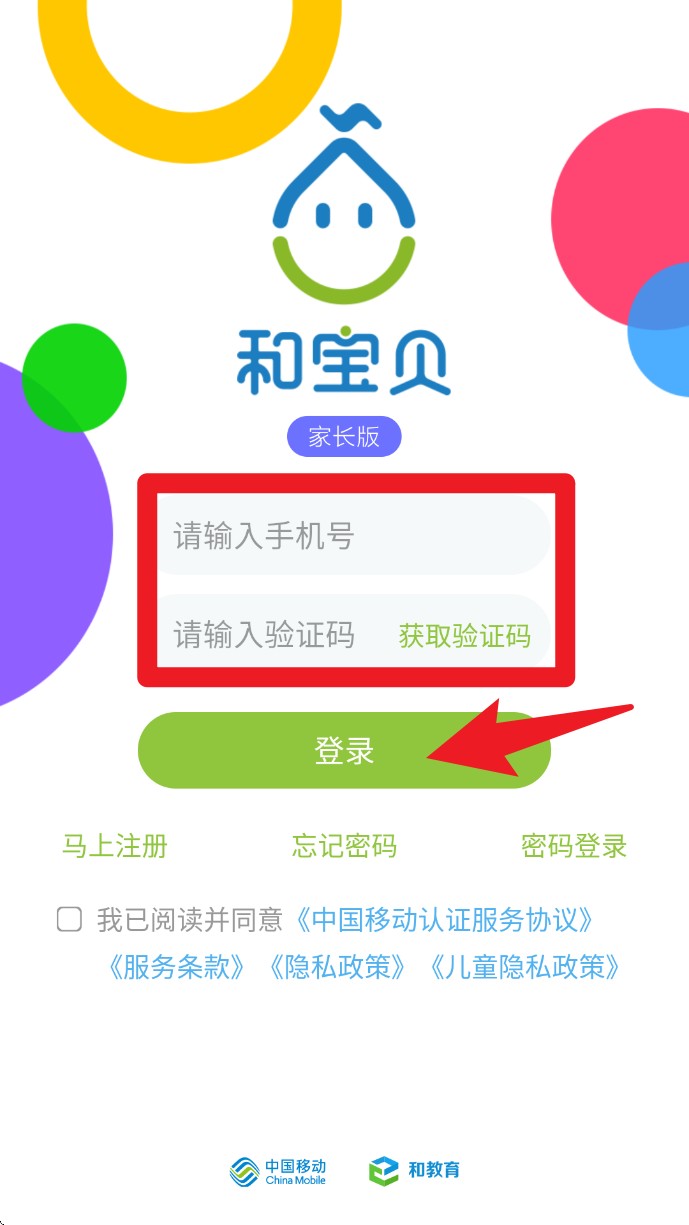Request a code via 获取验证码
The width and height of the screenshot is (689, 1225).
click(464, 636)
